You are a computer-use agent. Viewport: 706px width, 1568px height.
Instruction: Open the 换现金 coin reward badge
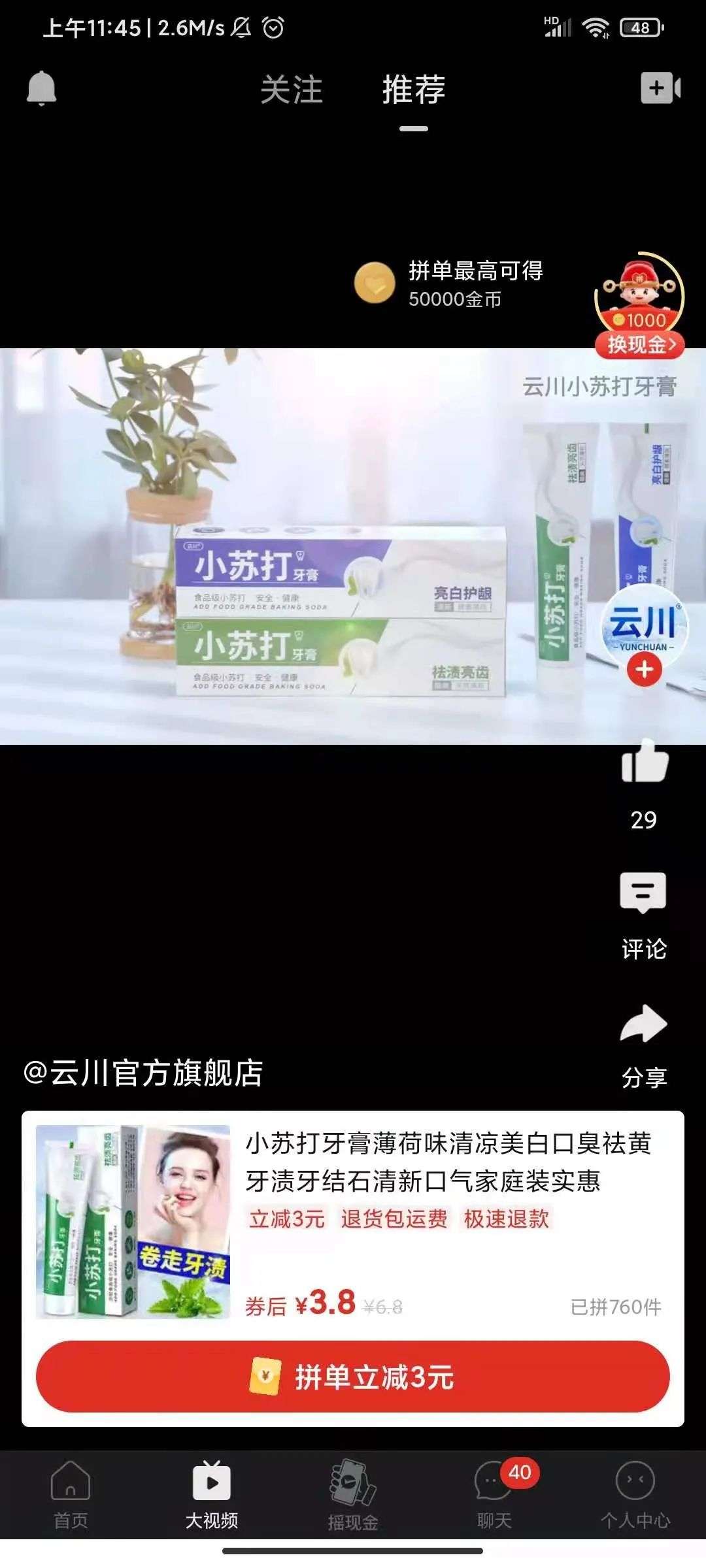click(x=639, y=307)
